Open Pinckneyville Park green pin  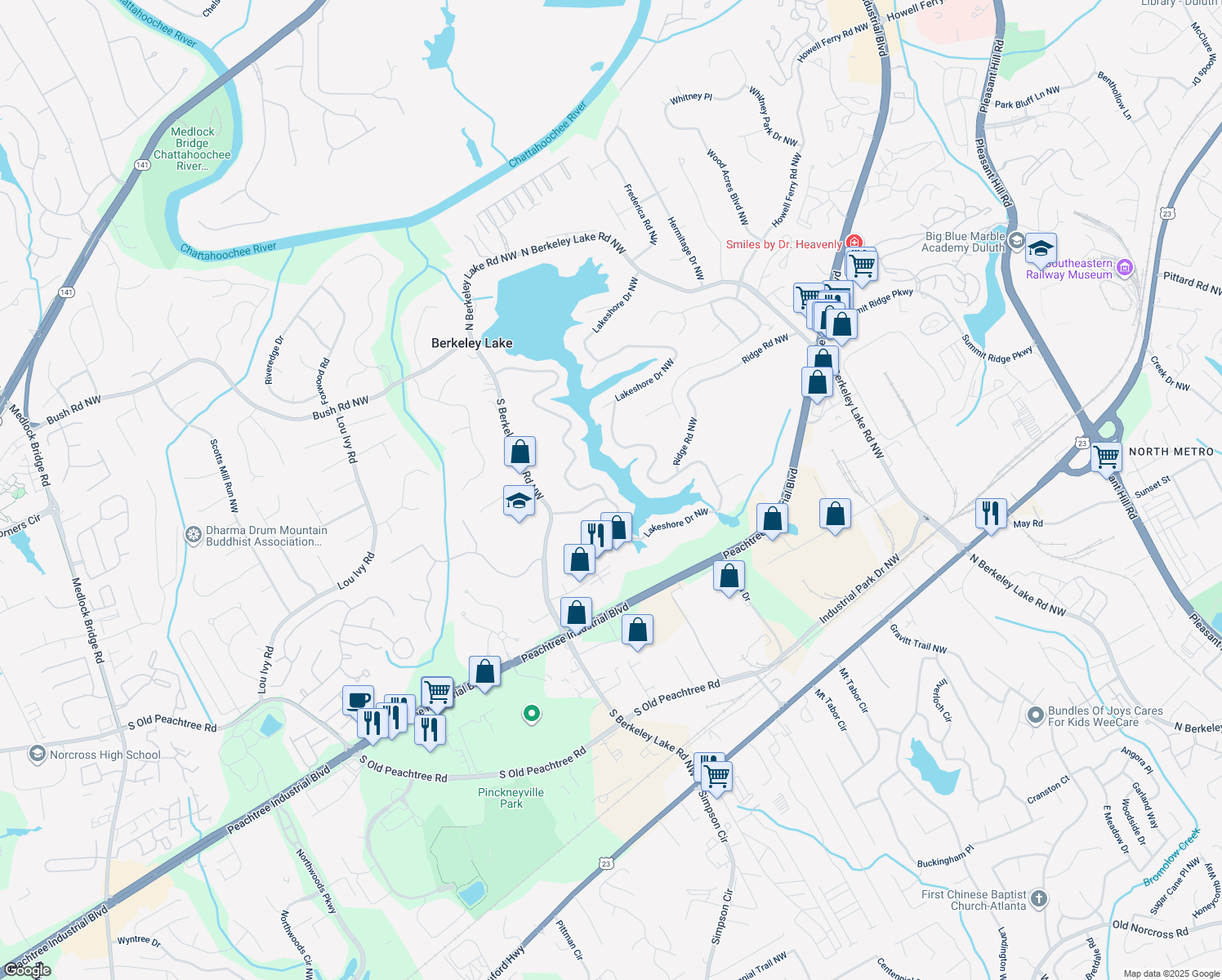531,715
